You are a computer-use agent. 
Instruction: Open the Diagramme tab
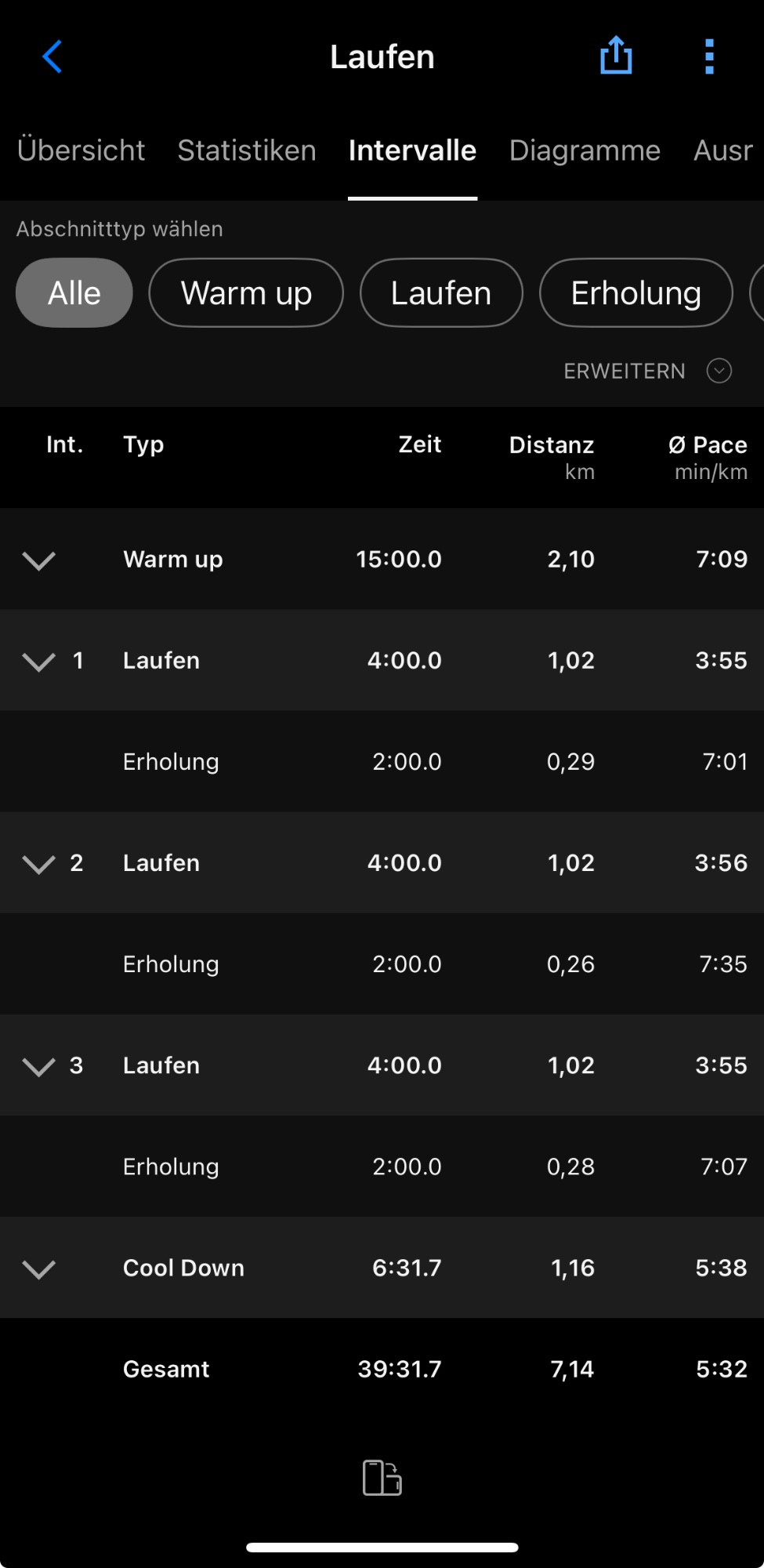click(585, 151)
